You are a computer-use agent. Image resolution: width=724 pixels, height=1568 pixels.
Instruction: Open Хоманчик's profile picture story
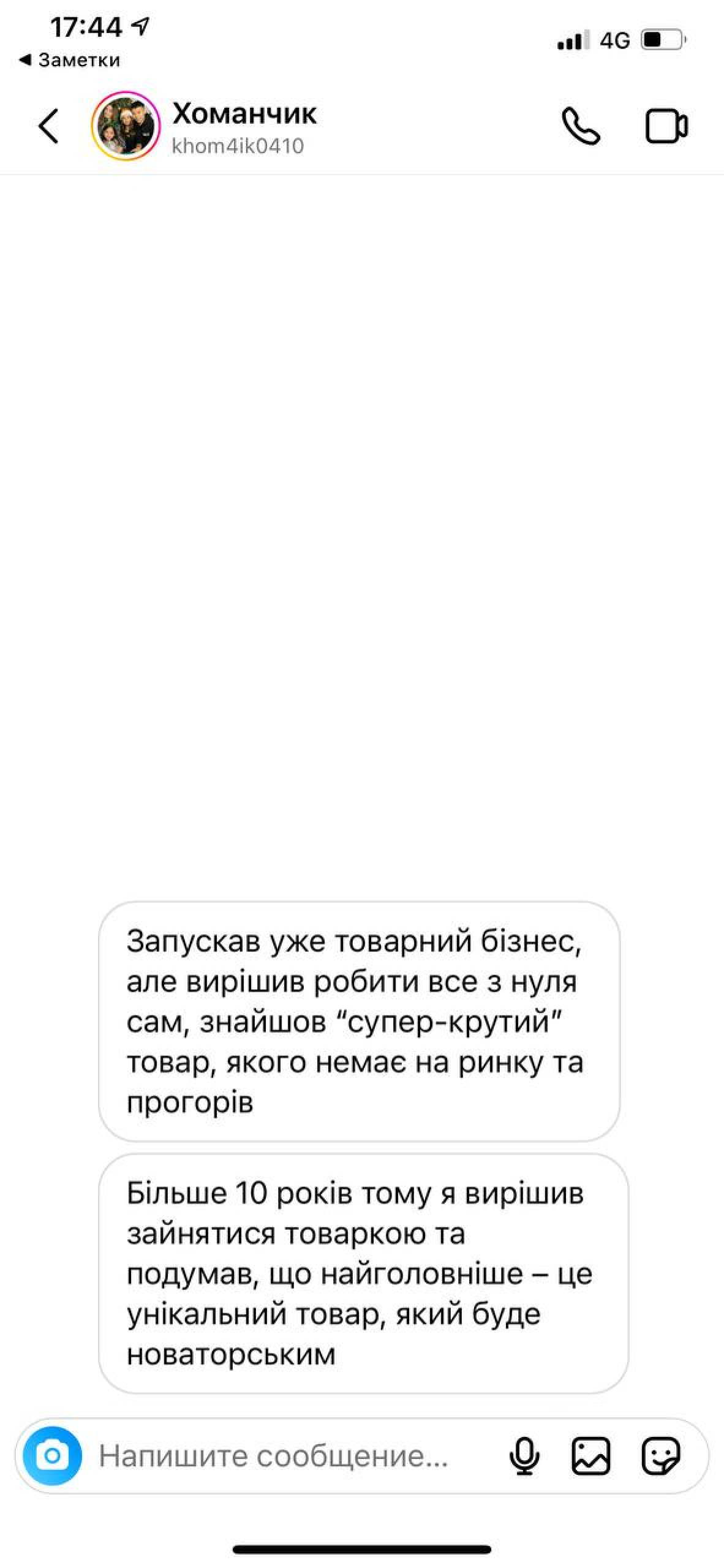pos(126,126)
